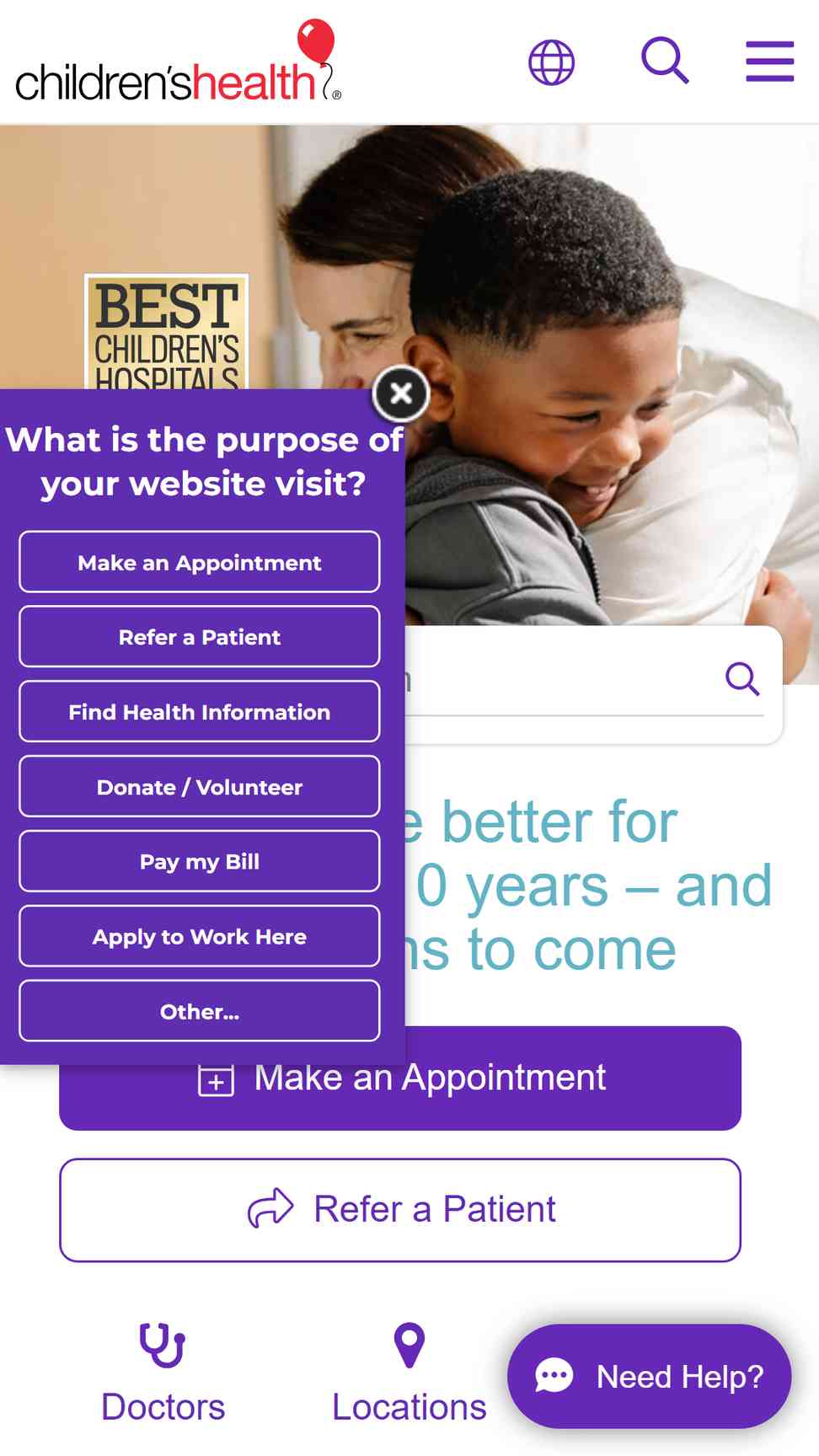The height and width of the screenshot is (1456, 819).
Task: Pick the Find Health Information option
Action: point(200,712)
